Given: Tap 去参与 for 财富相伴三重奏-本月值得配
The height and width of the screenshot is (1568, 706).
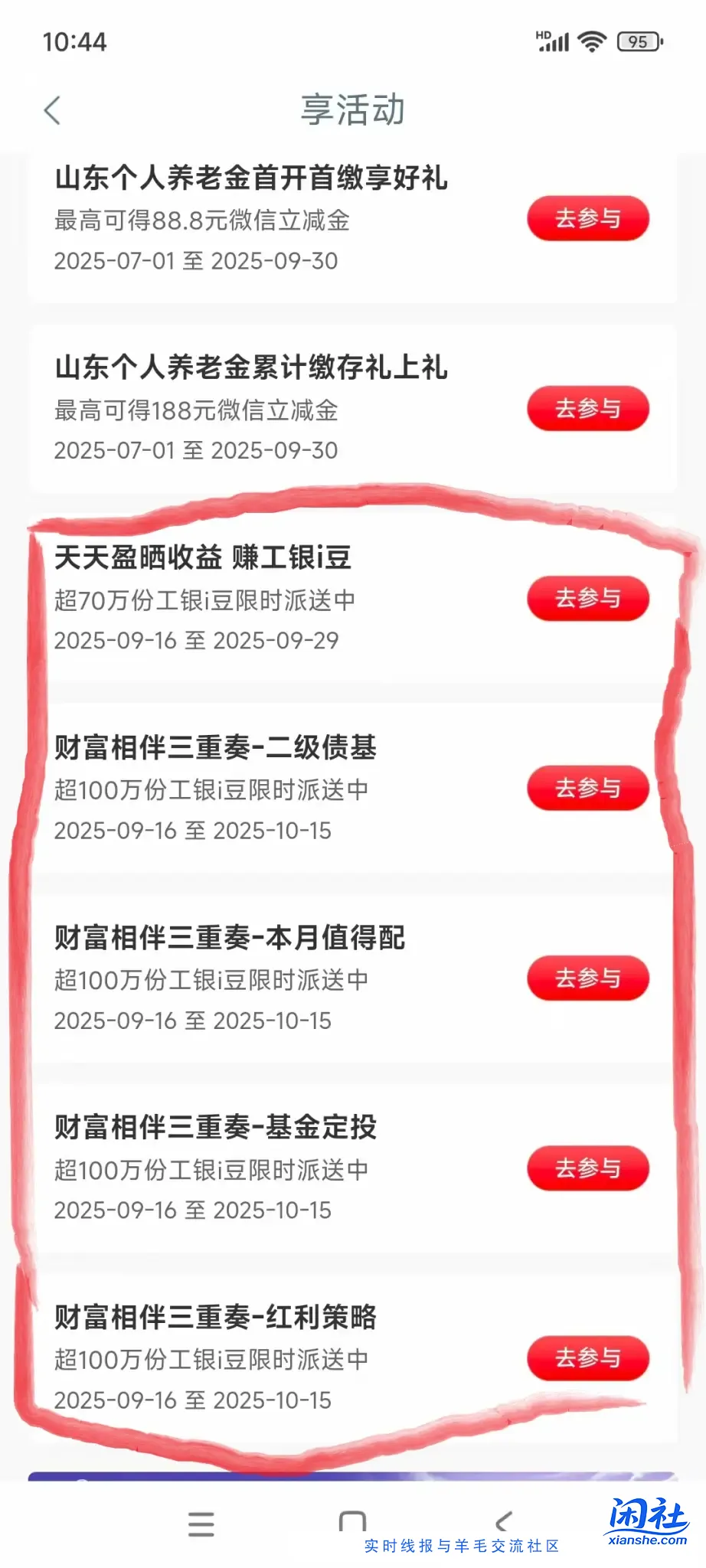Looking at the screenshot, I should [x=587, y=977].
